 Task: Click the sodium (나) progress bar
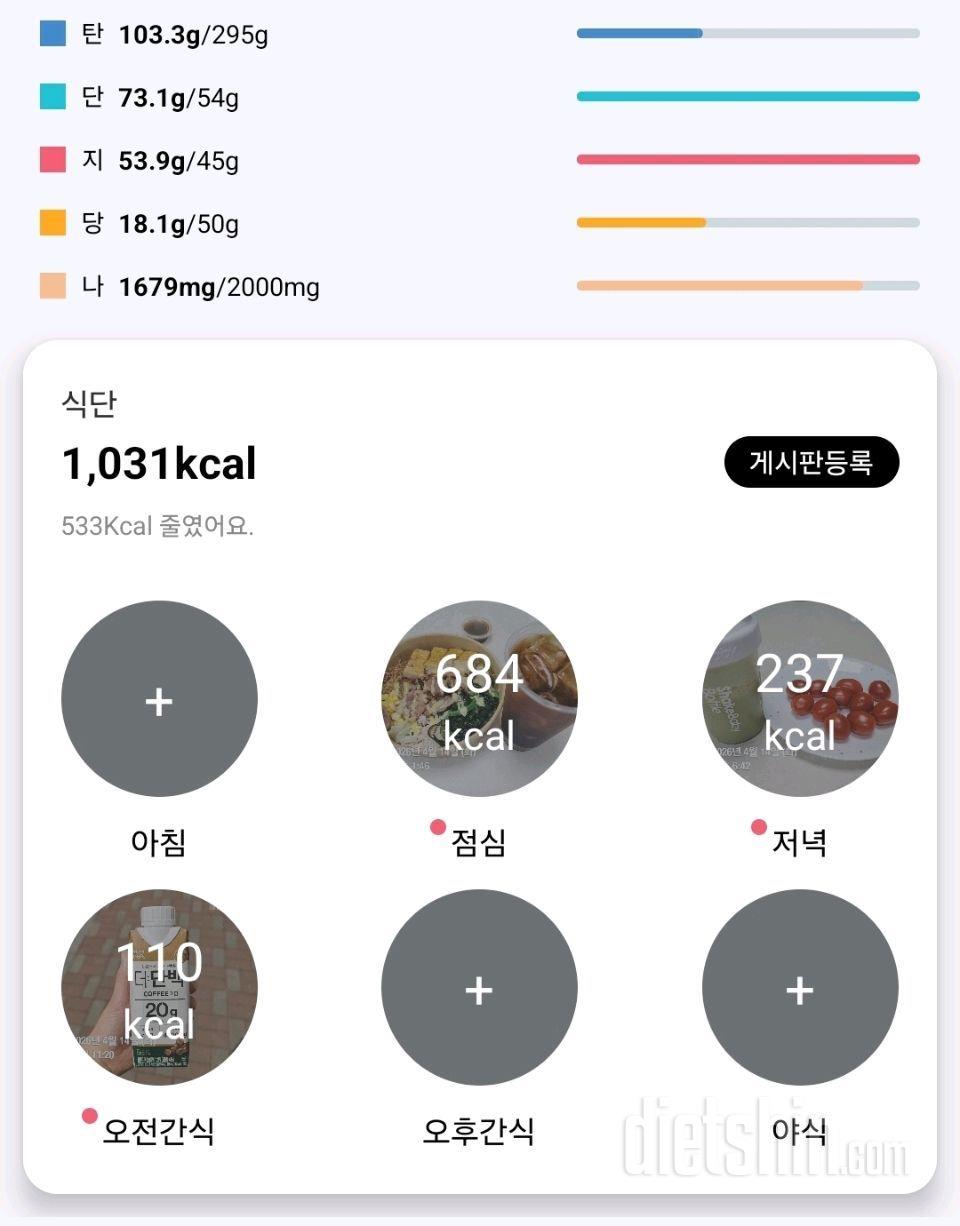point(747,285)
